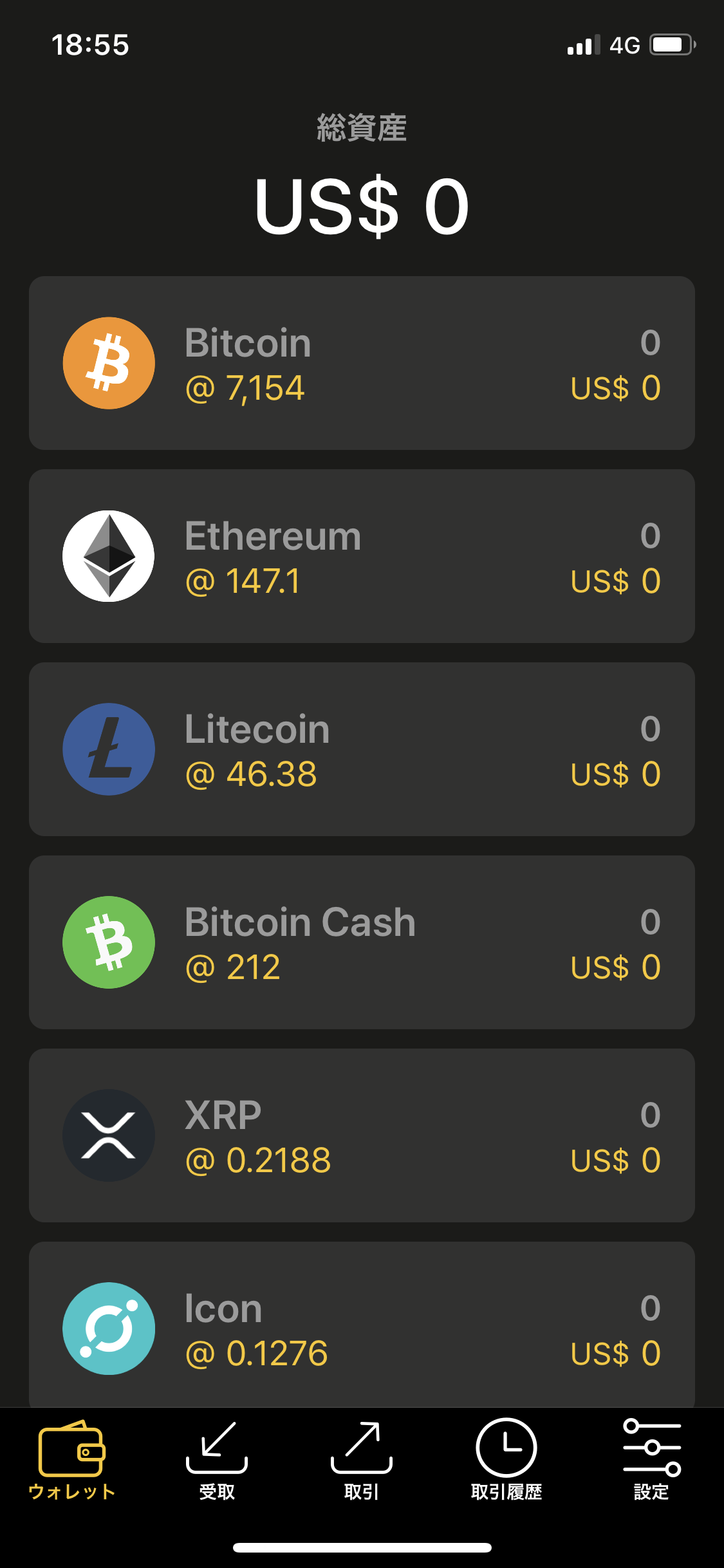This screenshot has height=1568, width=724.
Task: Open the Icon coin wallet card
Action: (x=362, y=1325)
